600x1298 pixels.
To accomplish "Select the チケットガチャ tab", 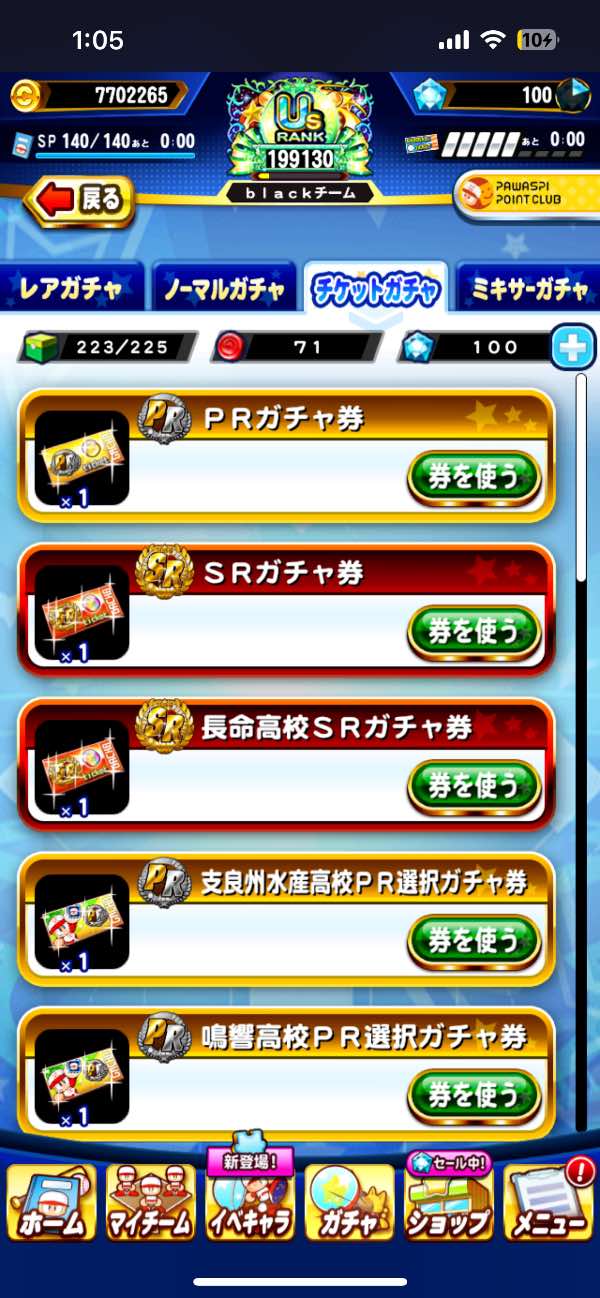I will tap(375, 290).
